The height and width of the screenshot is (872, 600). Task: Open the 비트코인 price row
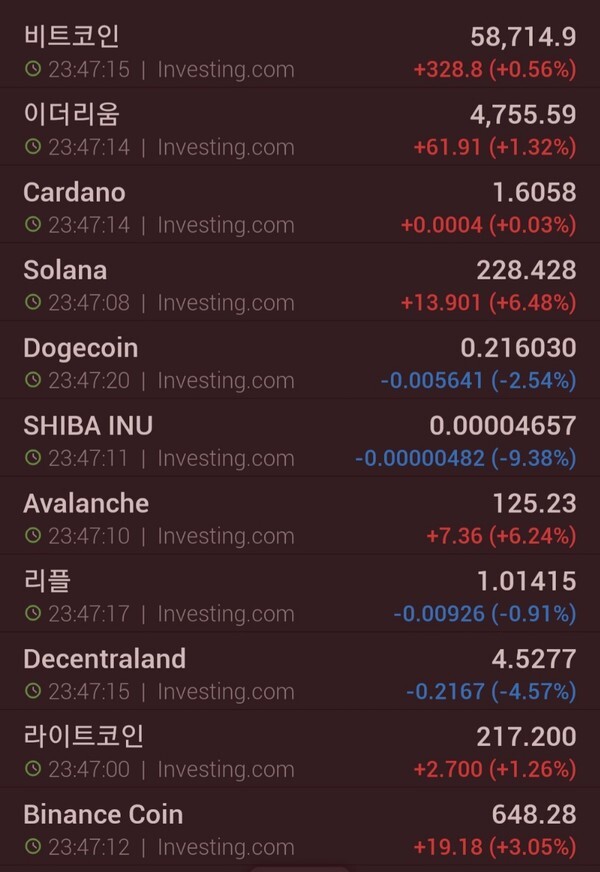300,52
